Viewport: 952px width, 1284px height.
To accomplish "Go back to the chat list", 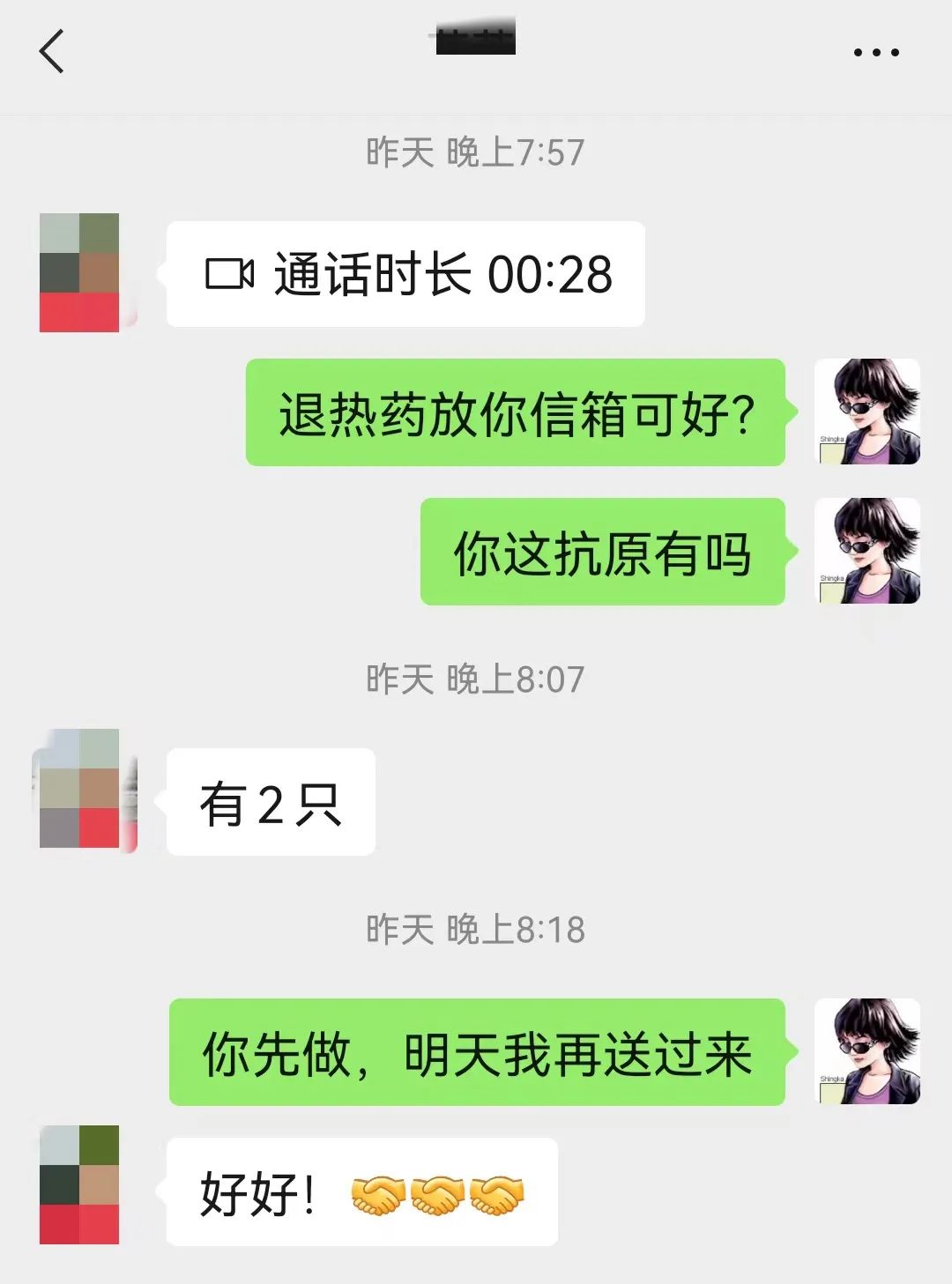I will point(52,51).
